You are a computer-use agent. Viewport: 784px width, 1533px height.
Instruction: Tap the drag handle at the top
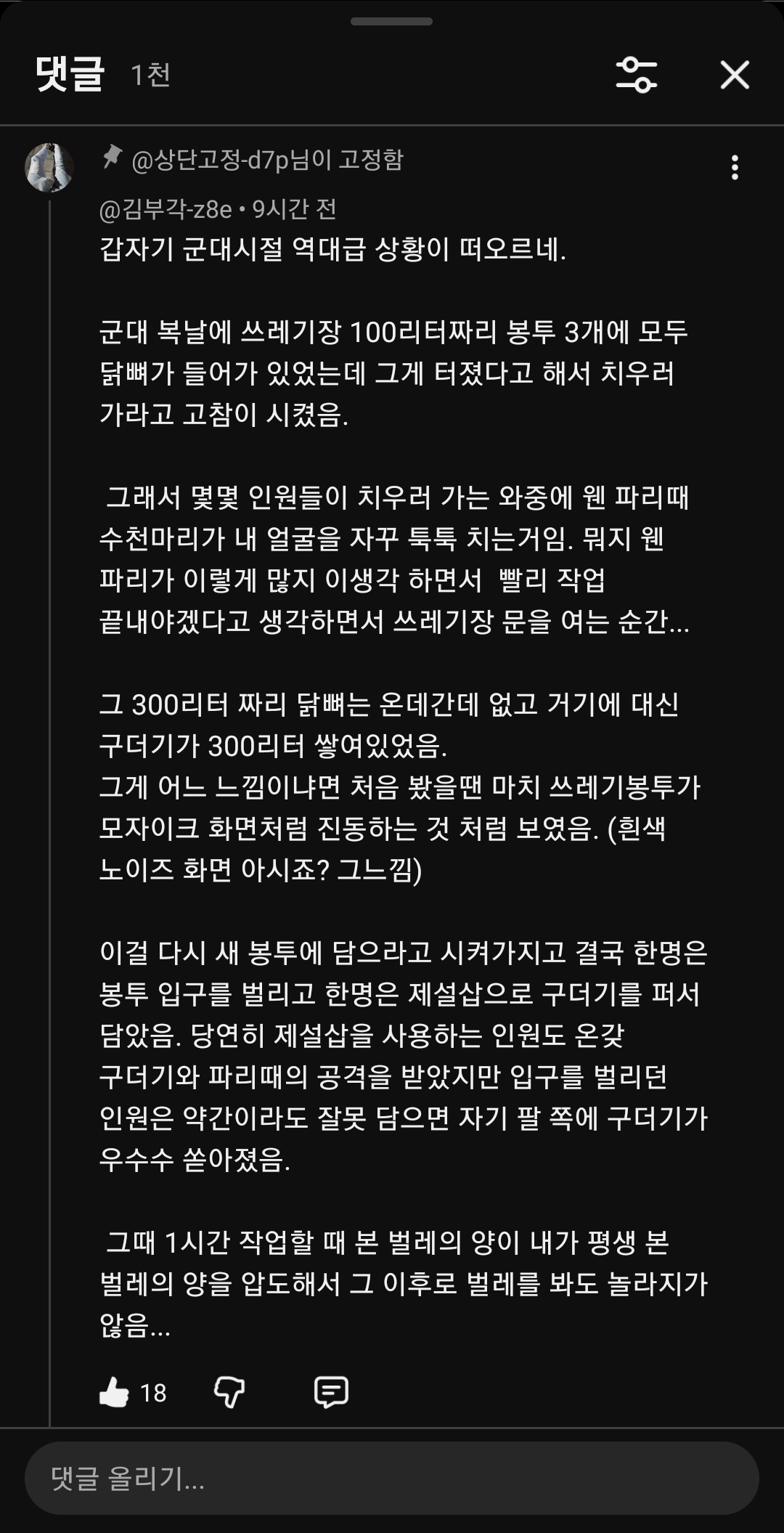(x=392, y=21)
